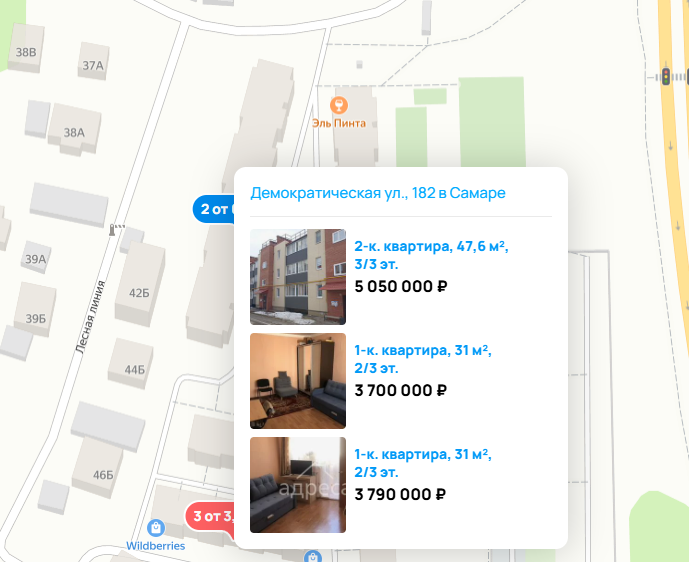Open 2-к. квартира 47,6 м² listing

[431, 254]
